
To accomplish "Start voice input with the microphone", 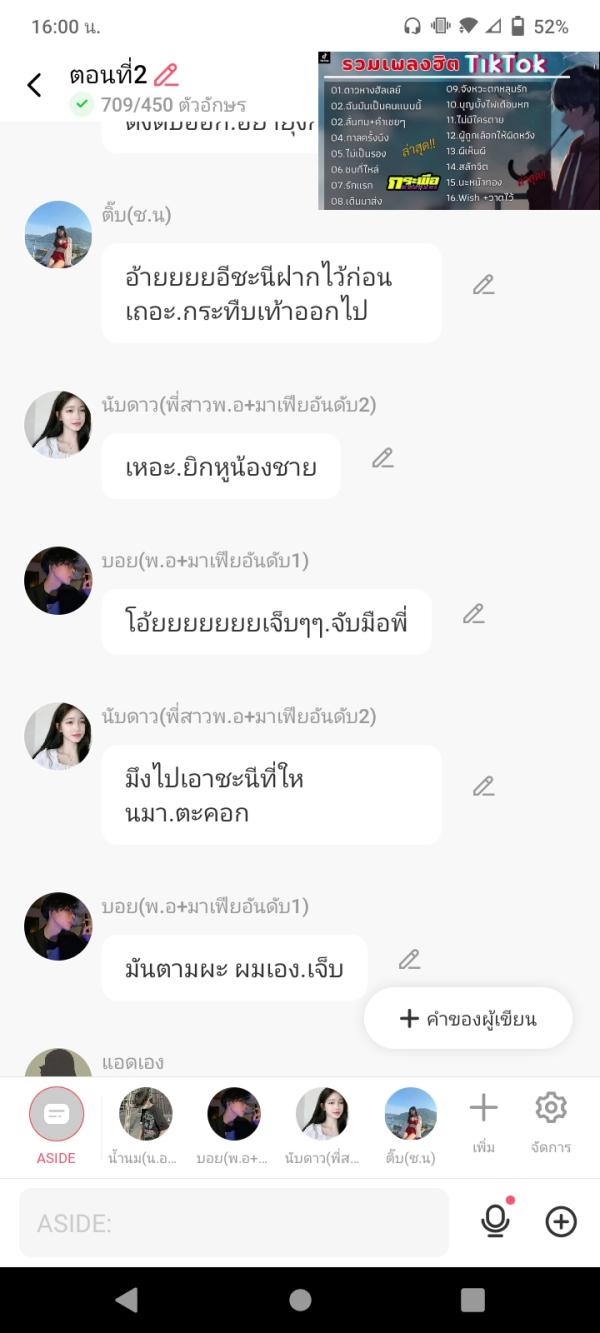I will point(495,1221).
